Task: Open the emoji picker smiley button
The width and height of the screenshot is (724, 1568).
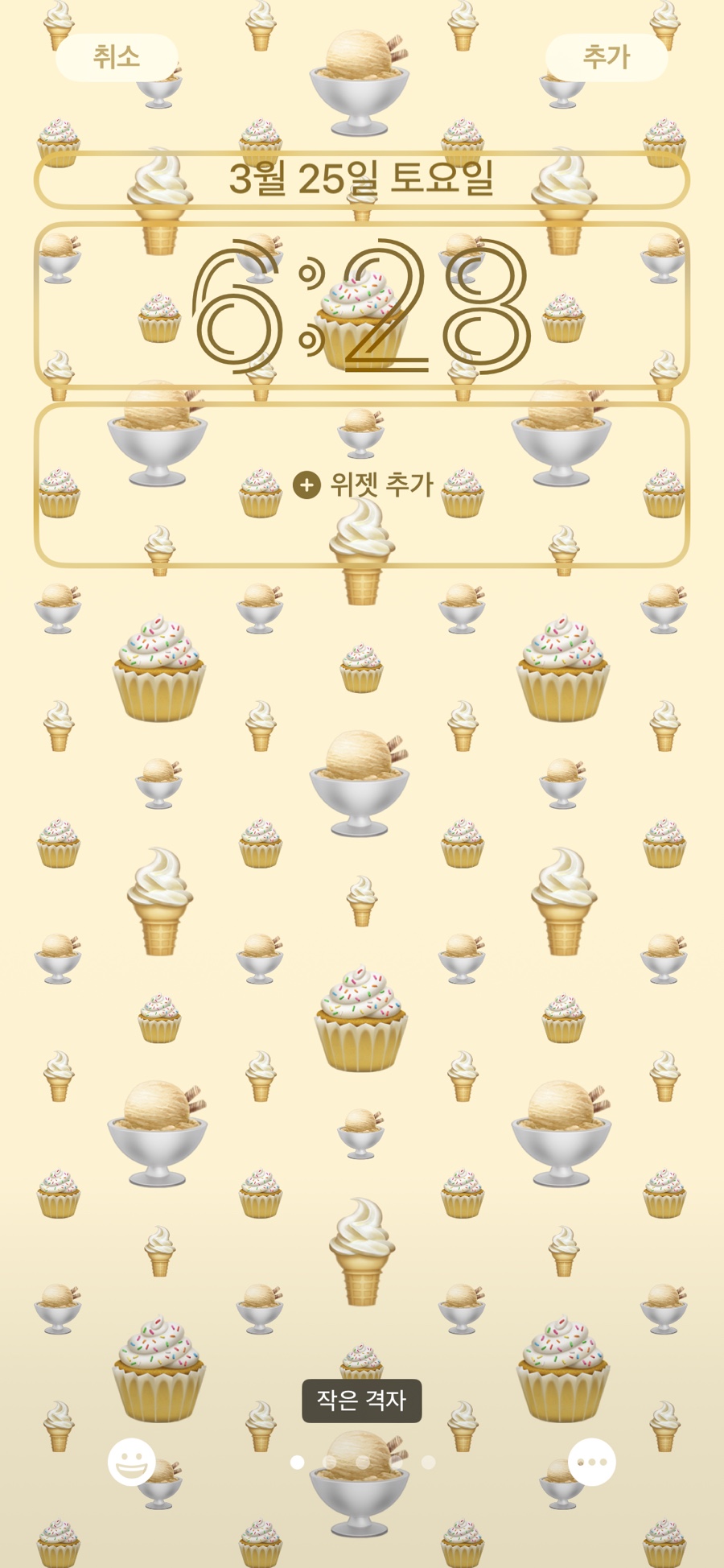Action: (132, 1462)
